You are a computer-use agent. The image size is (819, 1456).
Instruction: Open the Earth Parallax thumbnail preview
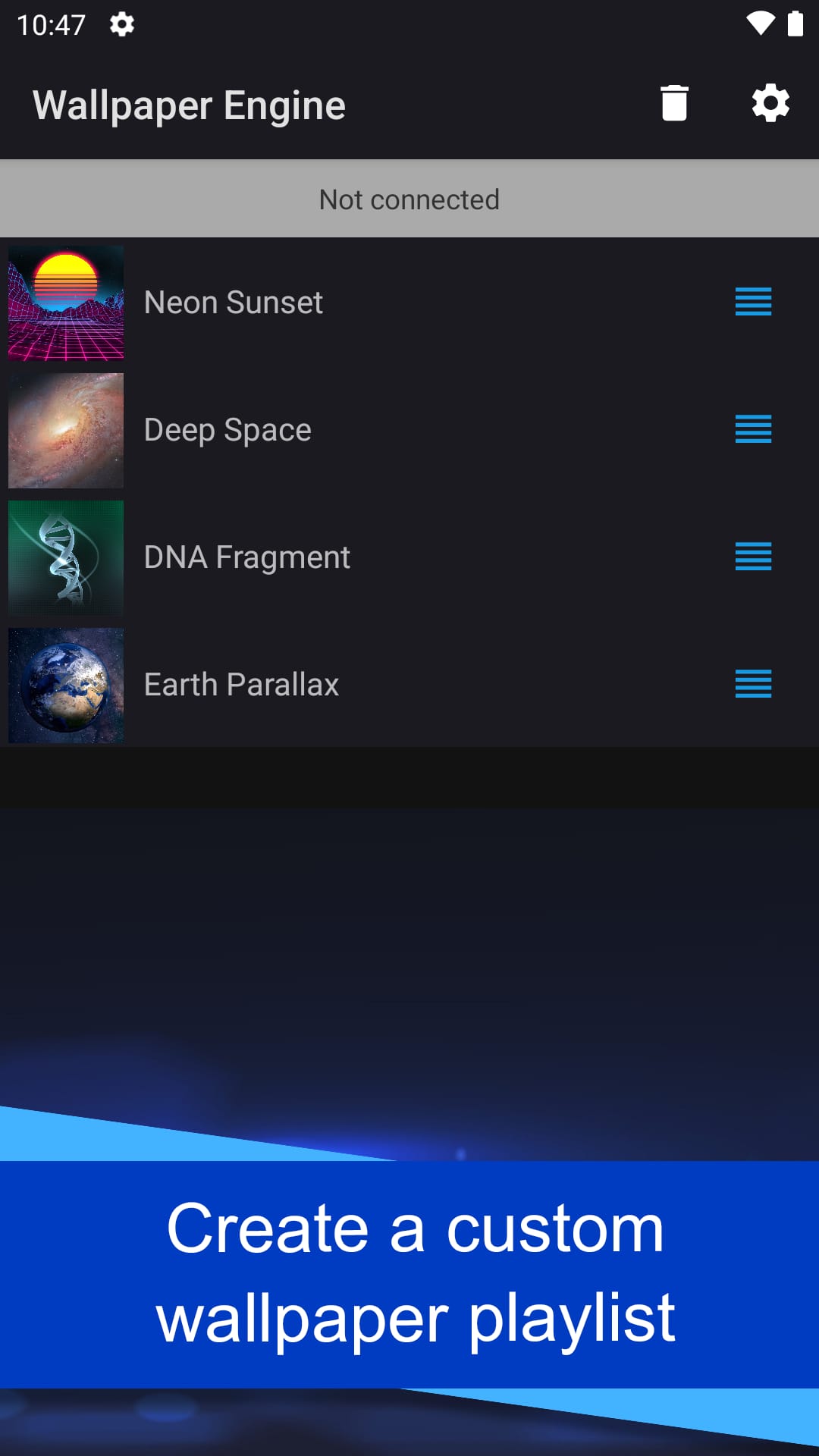click(65, 685)
